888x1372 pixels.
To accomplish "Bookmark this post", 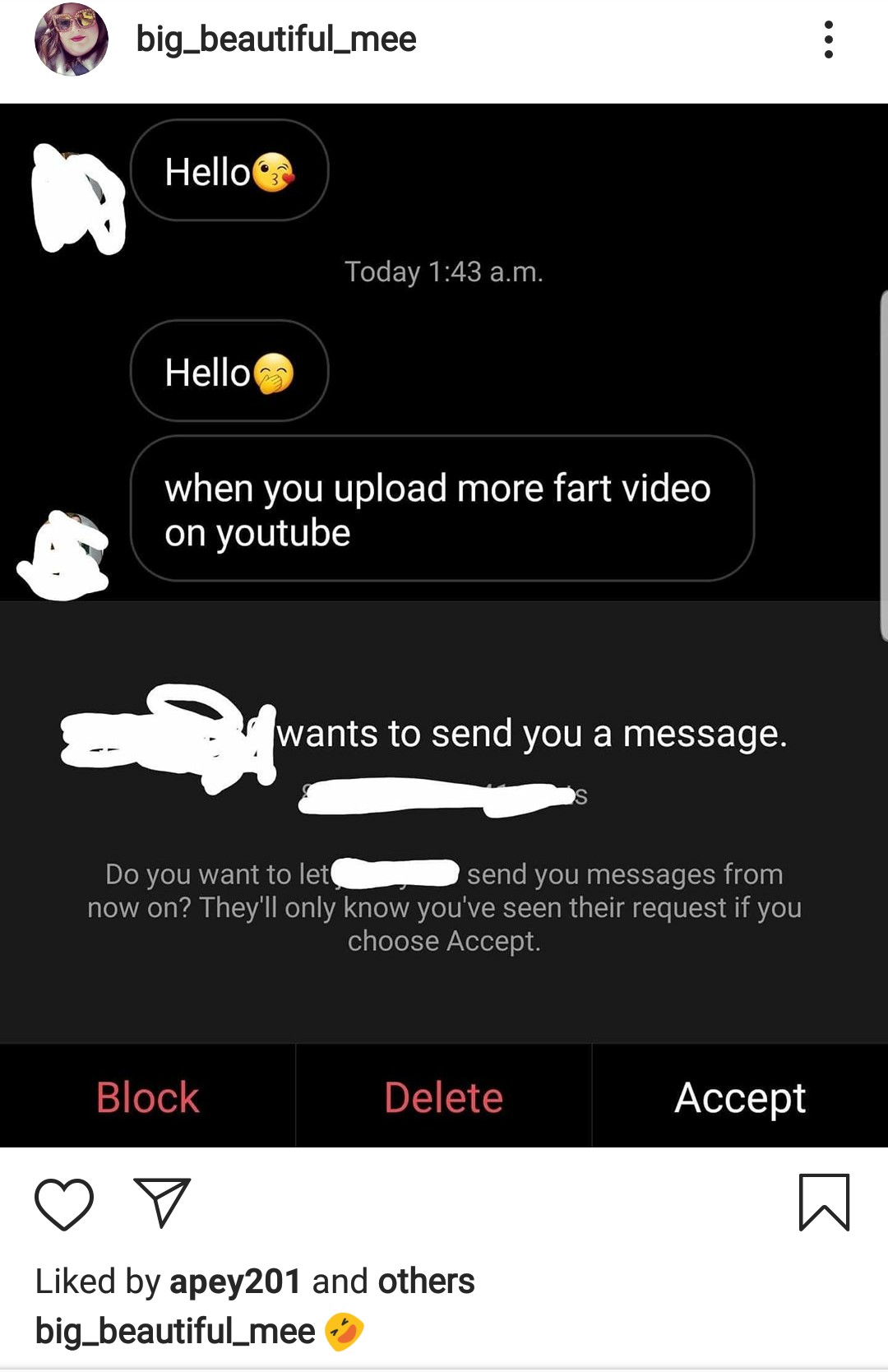I will pyautogui.click(x=824, y=1203).
